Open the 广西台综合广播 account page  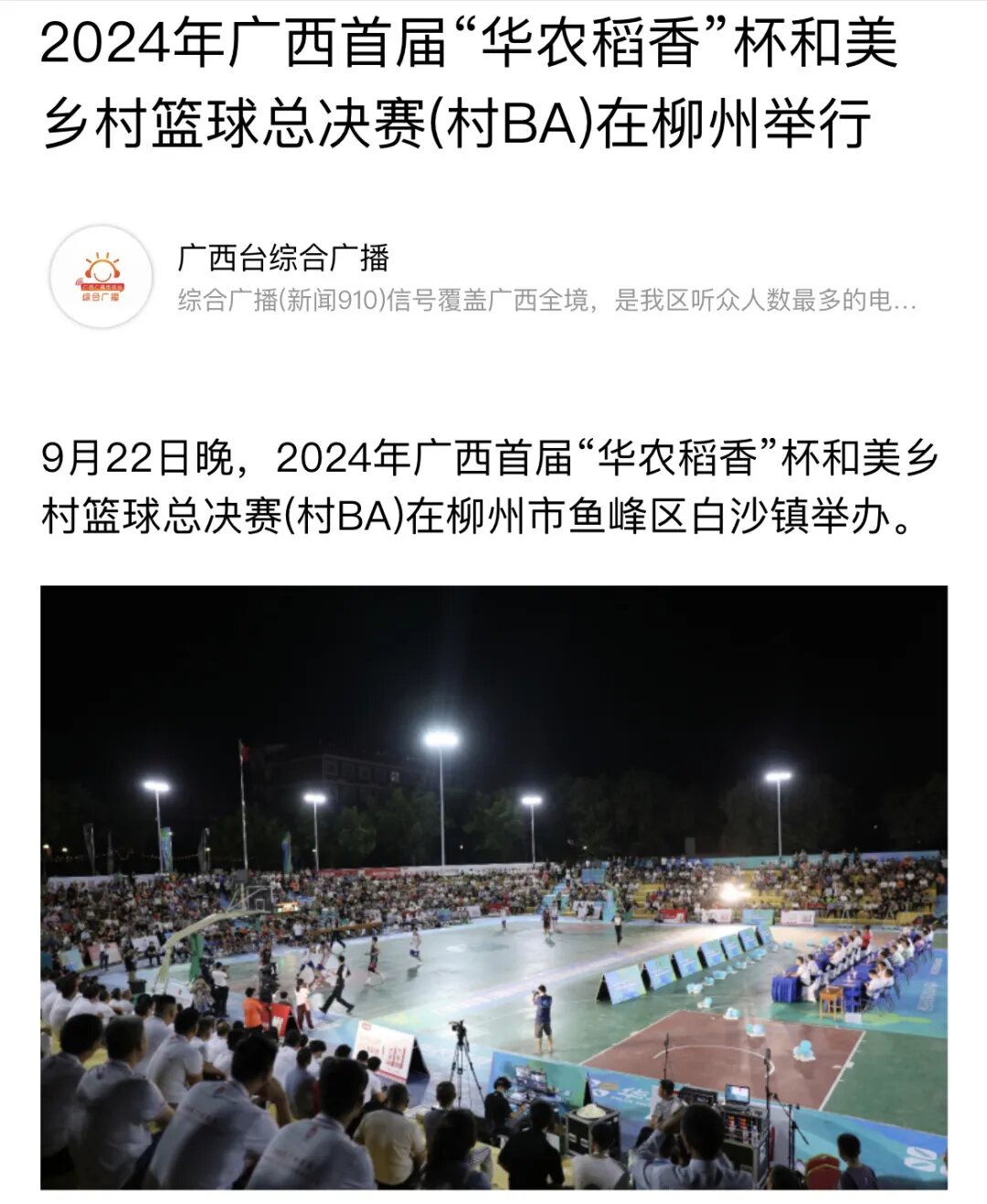point(283,259)
